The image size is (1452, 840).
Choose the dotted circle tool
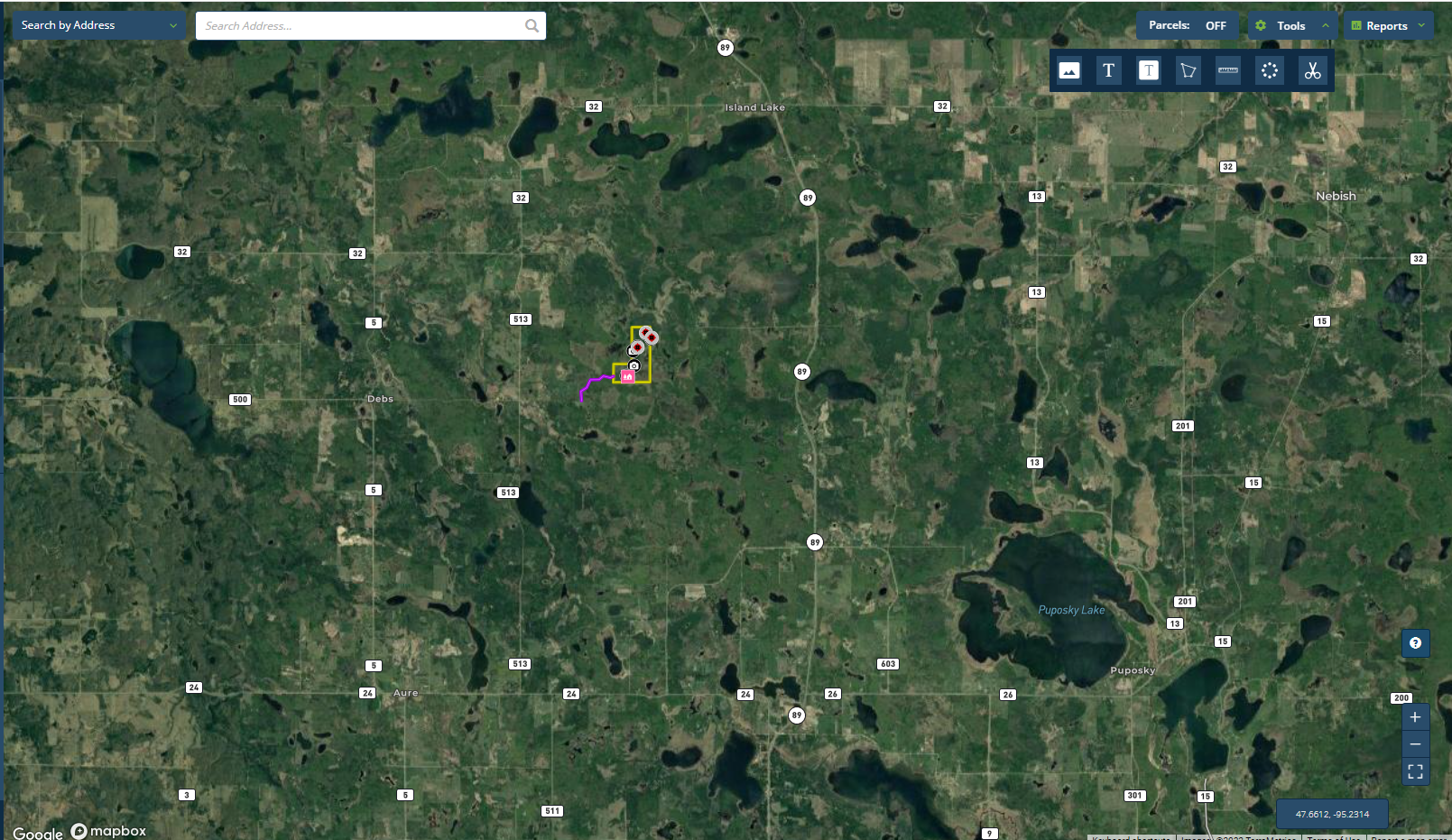coord(1270,70)
